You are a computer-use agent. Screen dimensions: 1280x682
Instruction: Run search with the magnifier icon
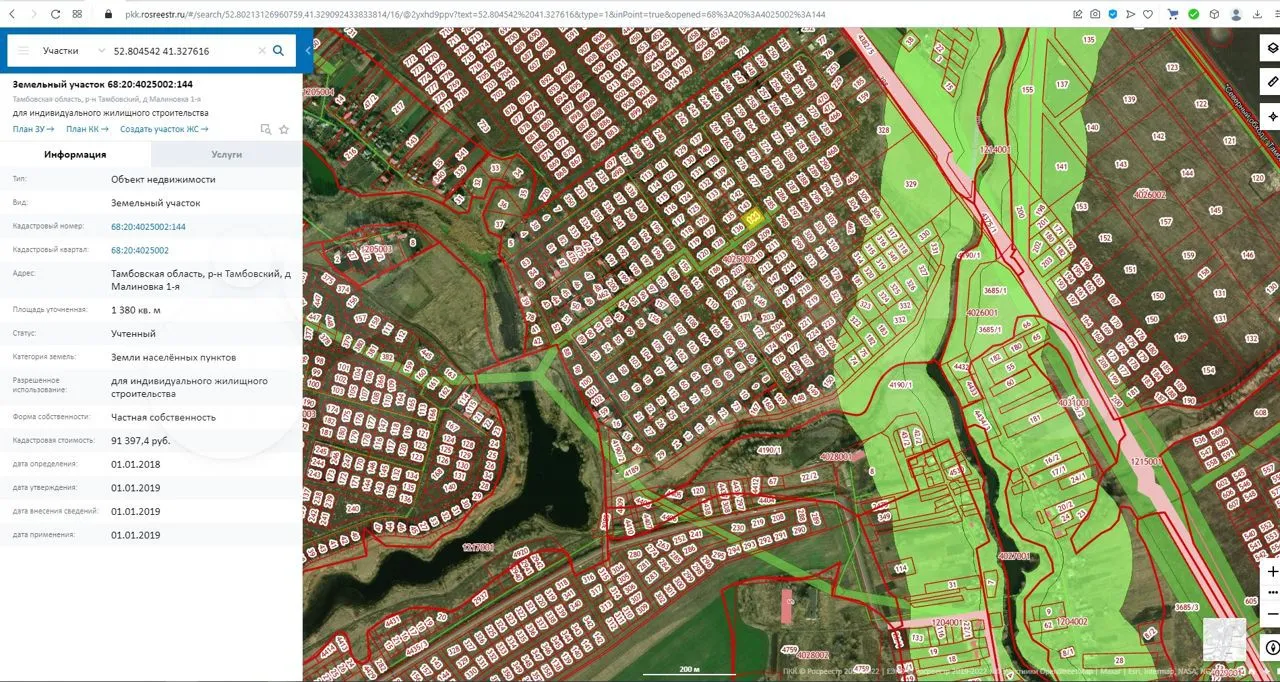pyautogui.click(x=279, y=50)
